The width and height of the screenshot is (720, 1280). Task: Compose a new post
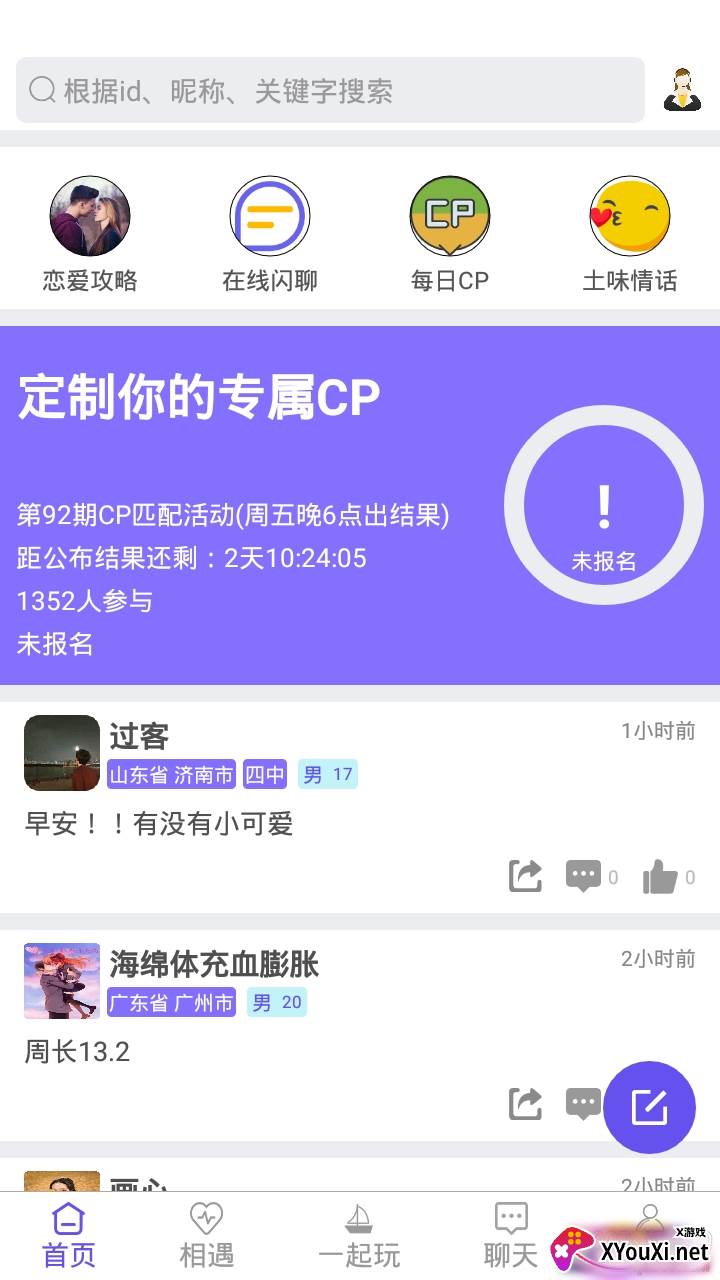pos(650,1108)
